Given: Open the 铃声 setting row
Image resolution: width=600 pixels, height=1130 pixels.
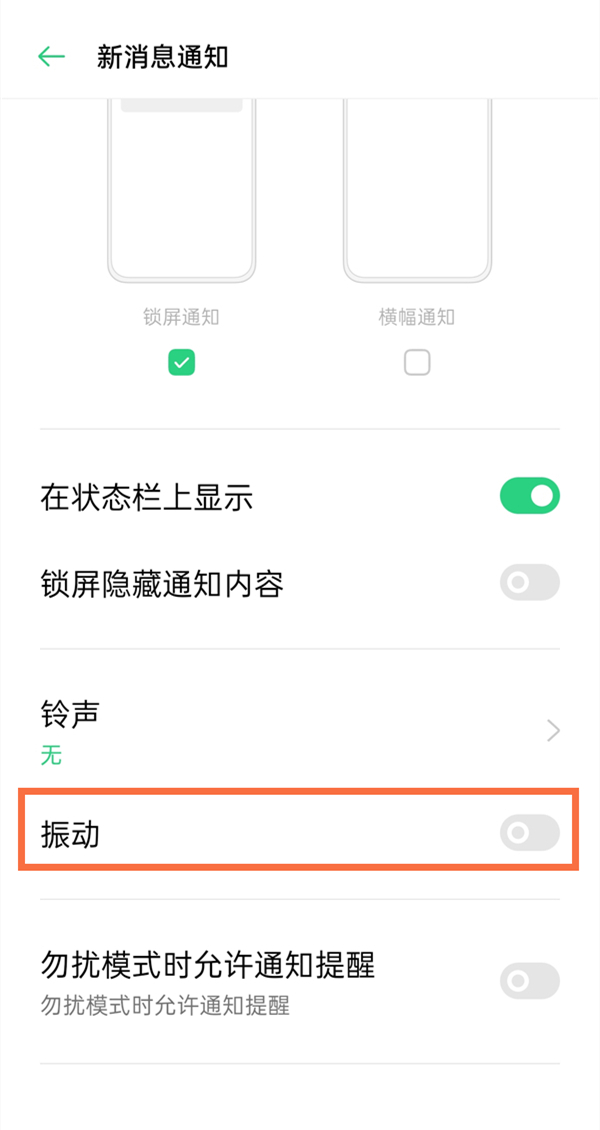Looking at the screenshot, I should coord(300,731).
